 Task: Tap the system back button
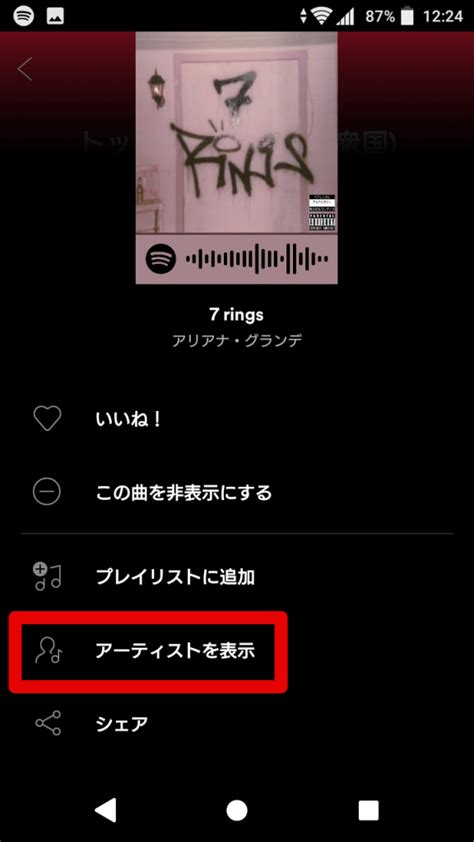pyautogui.click(x=106, y=810)
